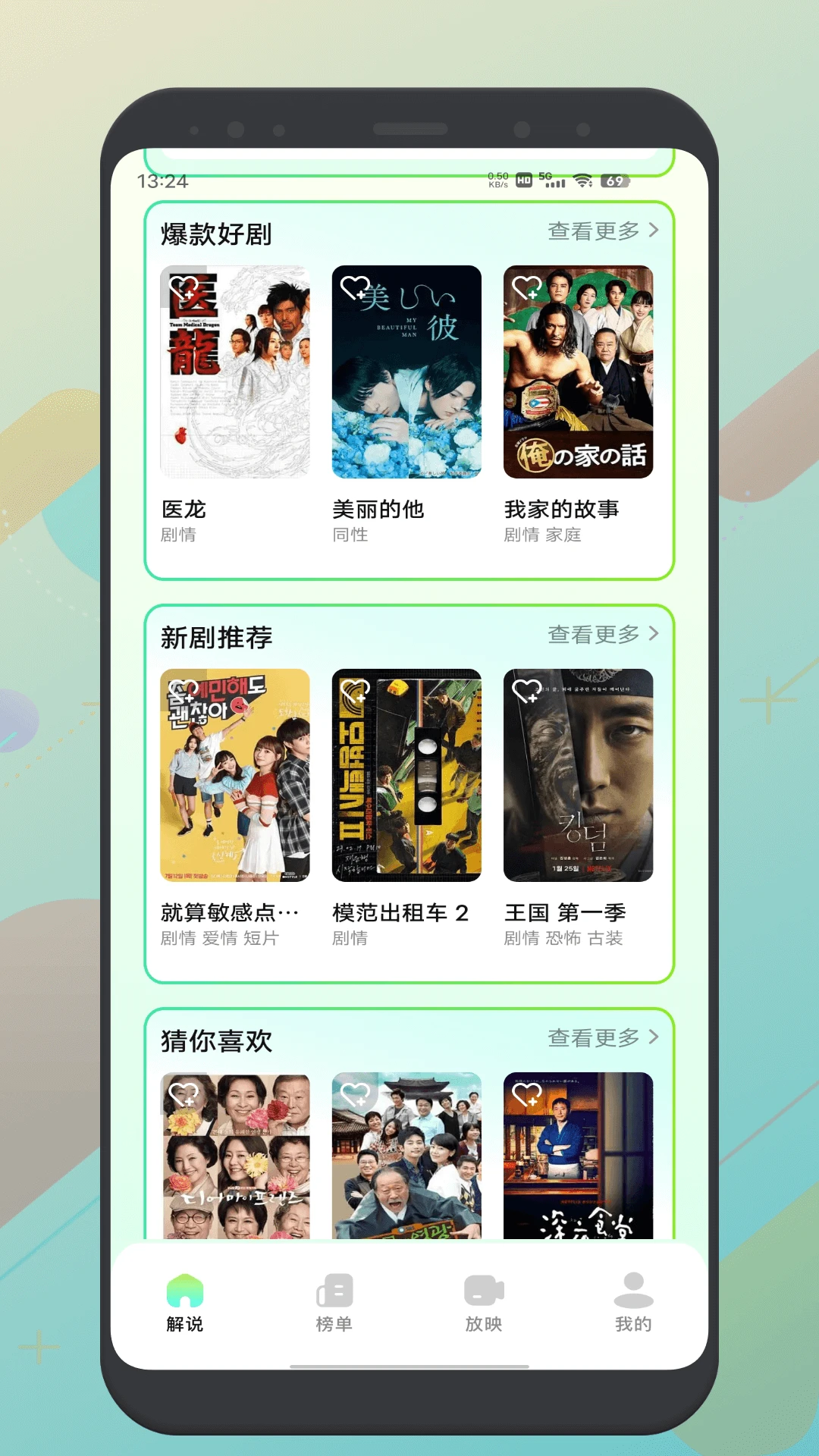
Task: Switch to the 放映 tab
Action: (x=483, y=1301)
